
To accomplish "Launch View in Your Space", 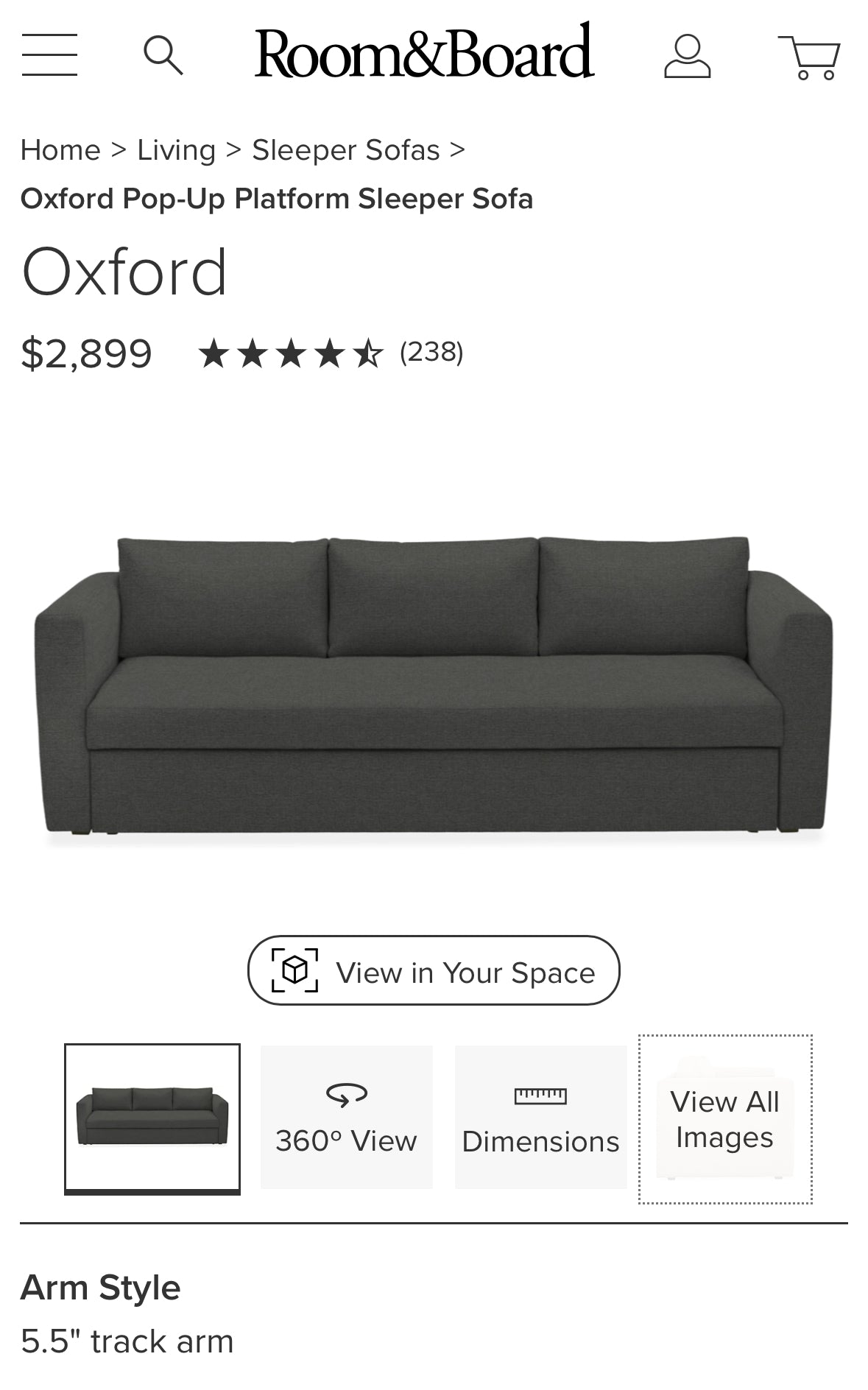I will point(434,971).
